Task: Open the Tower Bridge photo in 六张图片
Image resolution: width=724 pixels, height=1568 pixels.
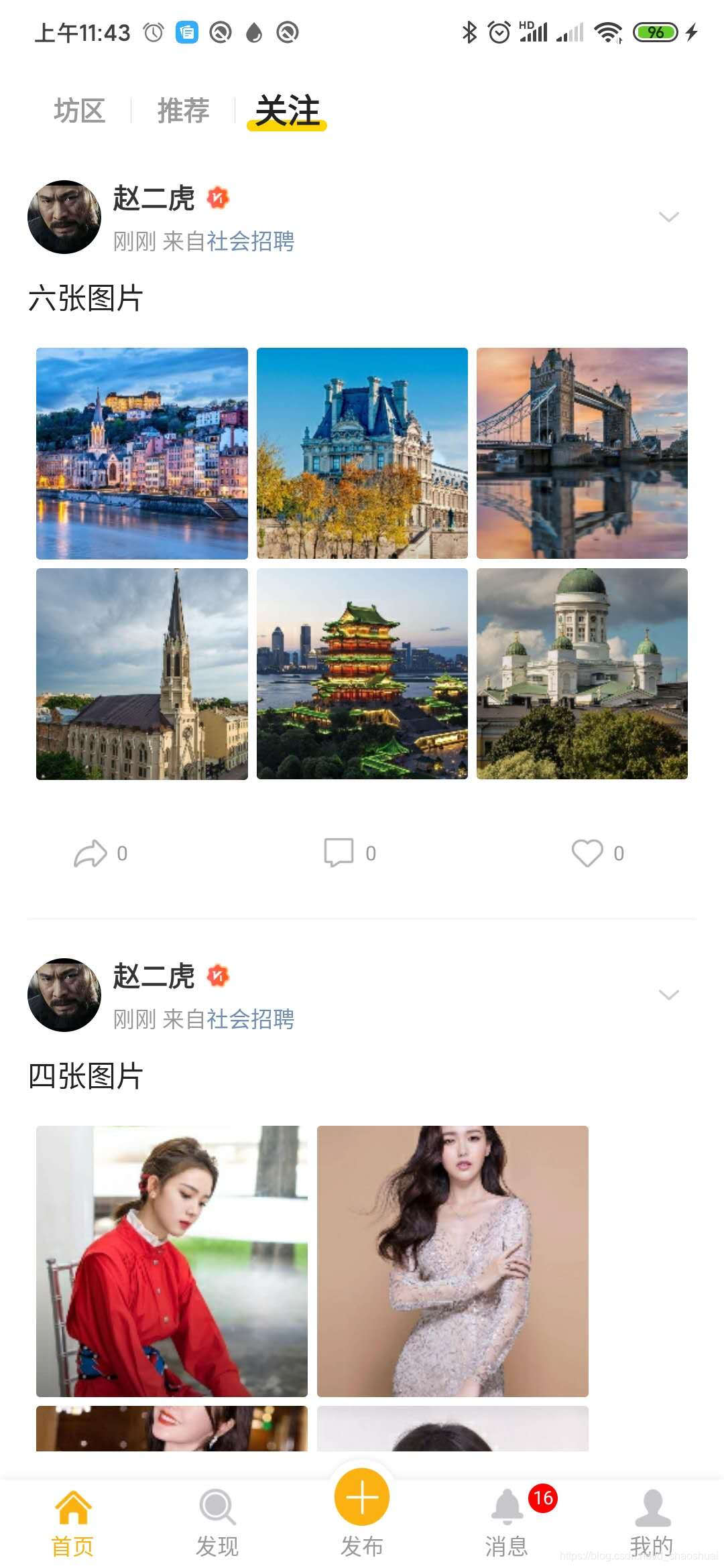Action: click(x=582, y=454)
